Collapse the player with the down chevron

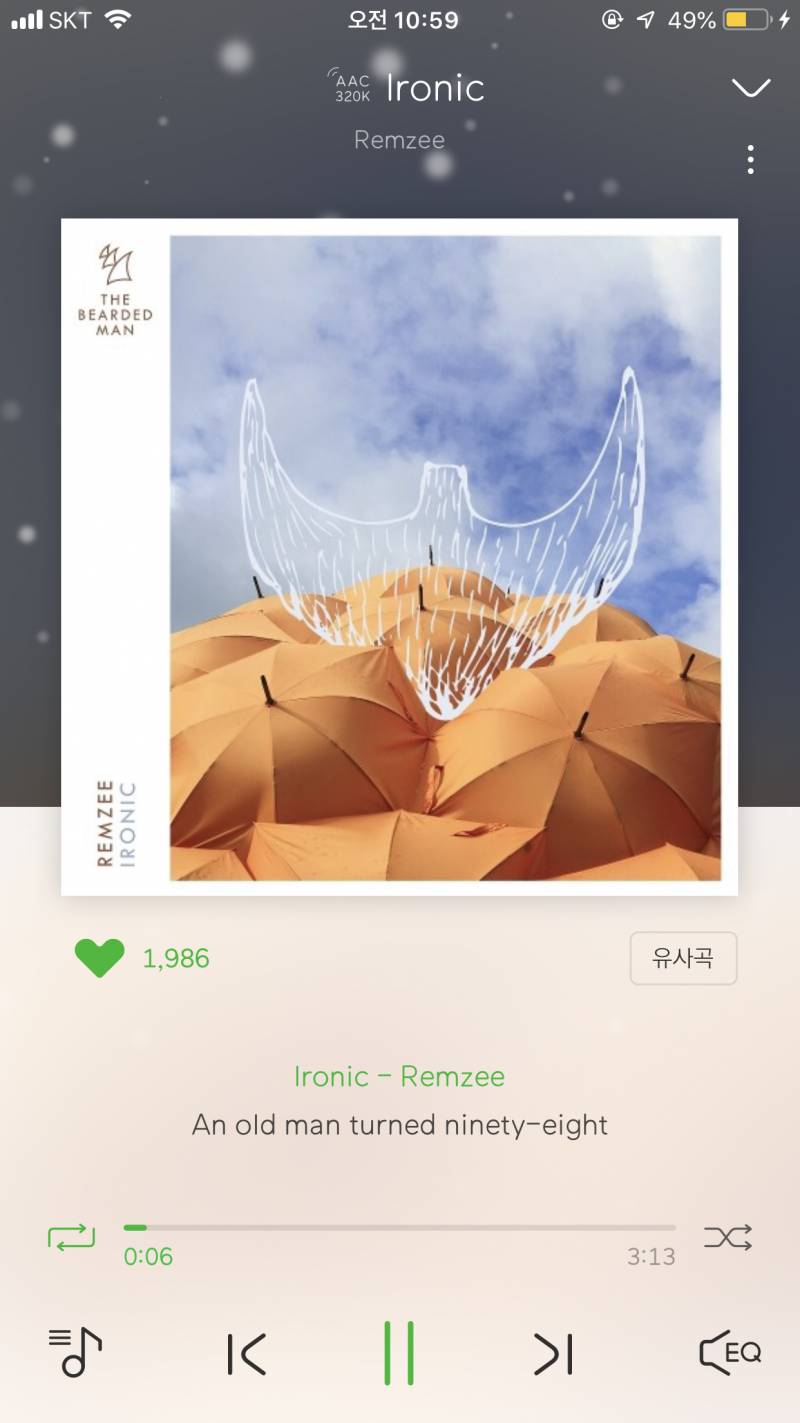point(750,88)
